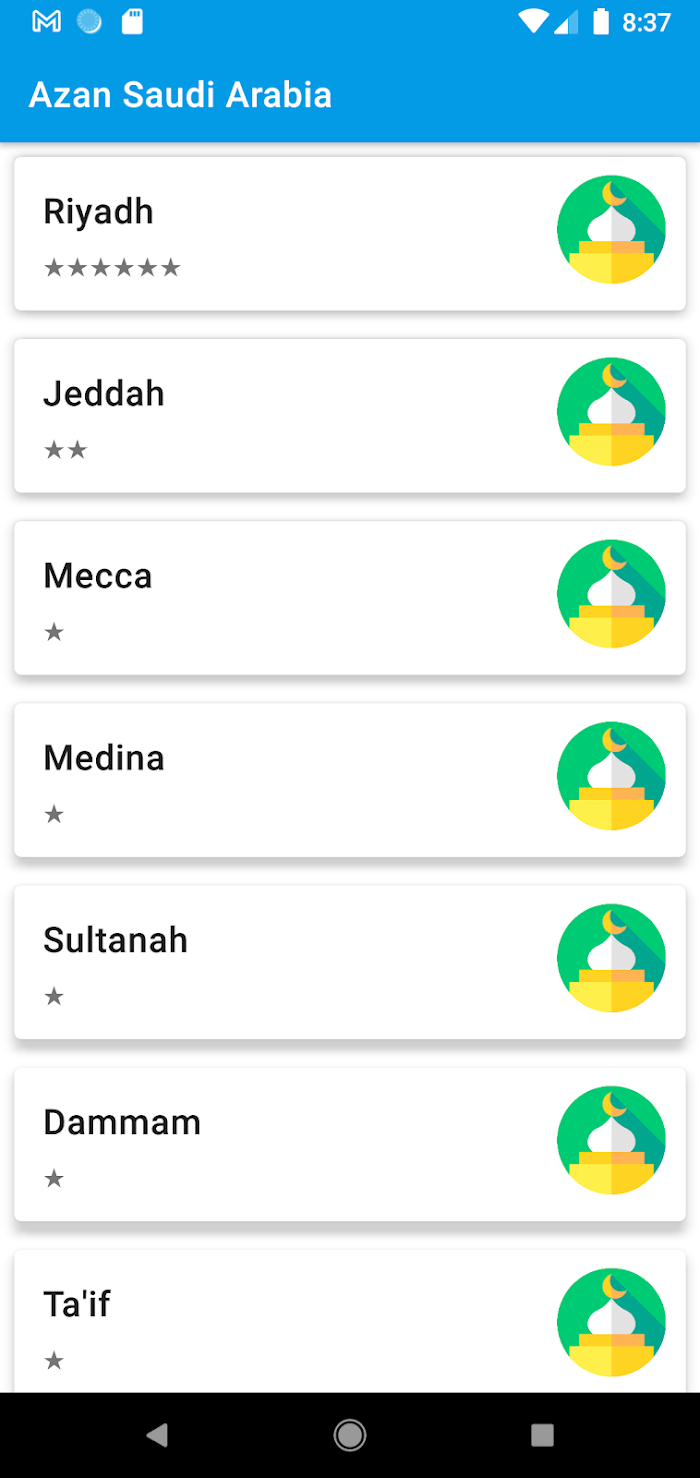Tap the Sultanah city card
This screenshot has height=1478, width=700.
350,961
